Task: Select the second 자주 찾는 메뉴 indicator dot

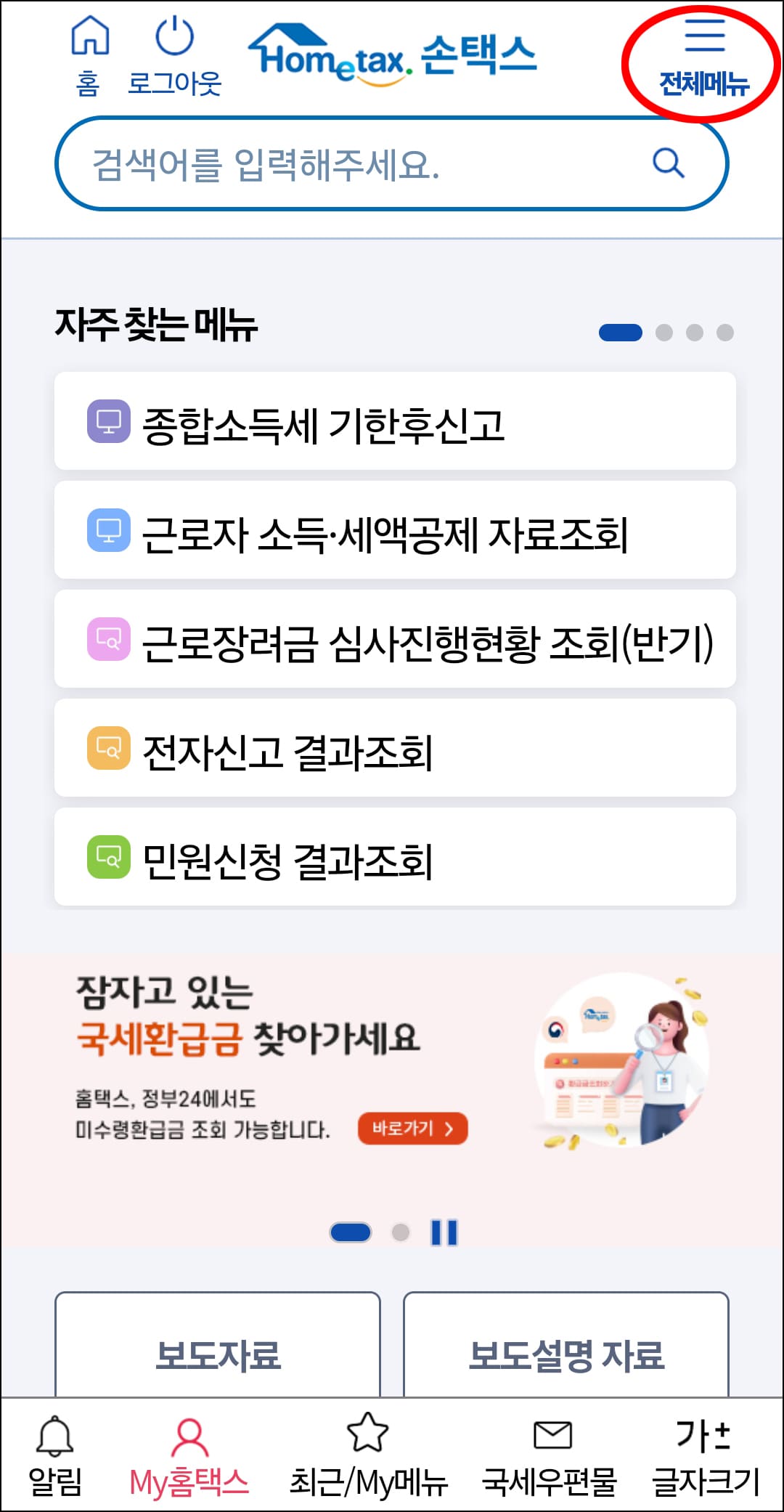Action: (663, 331)
